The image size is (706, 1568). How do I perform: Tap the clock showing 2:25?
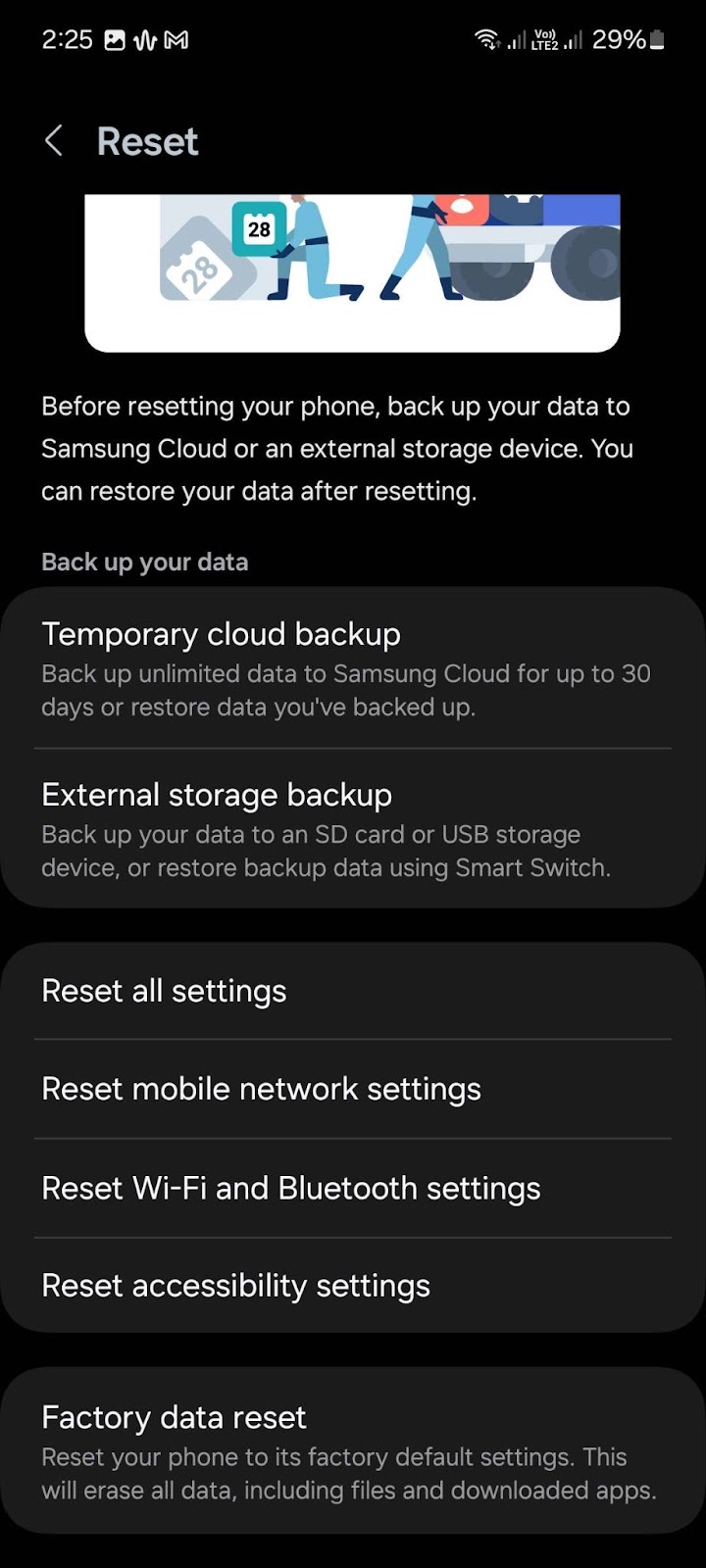67,40
